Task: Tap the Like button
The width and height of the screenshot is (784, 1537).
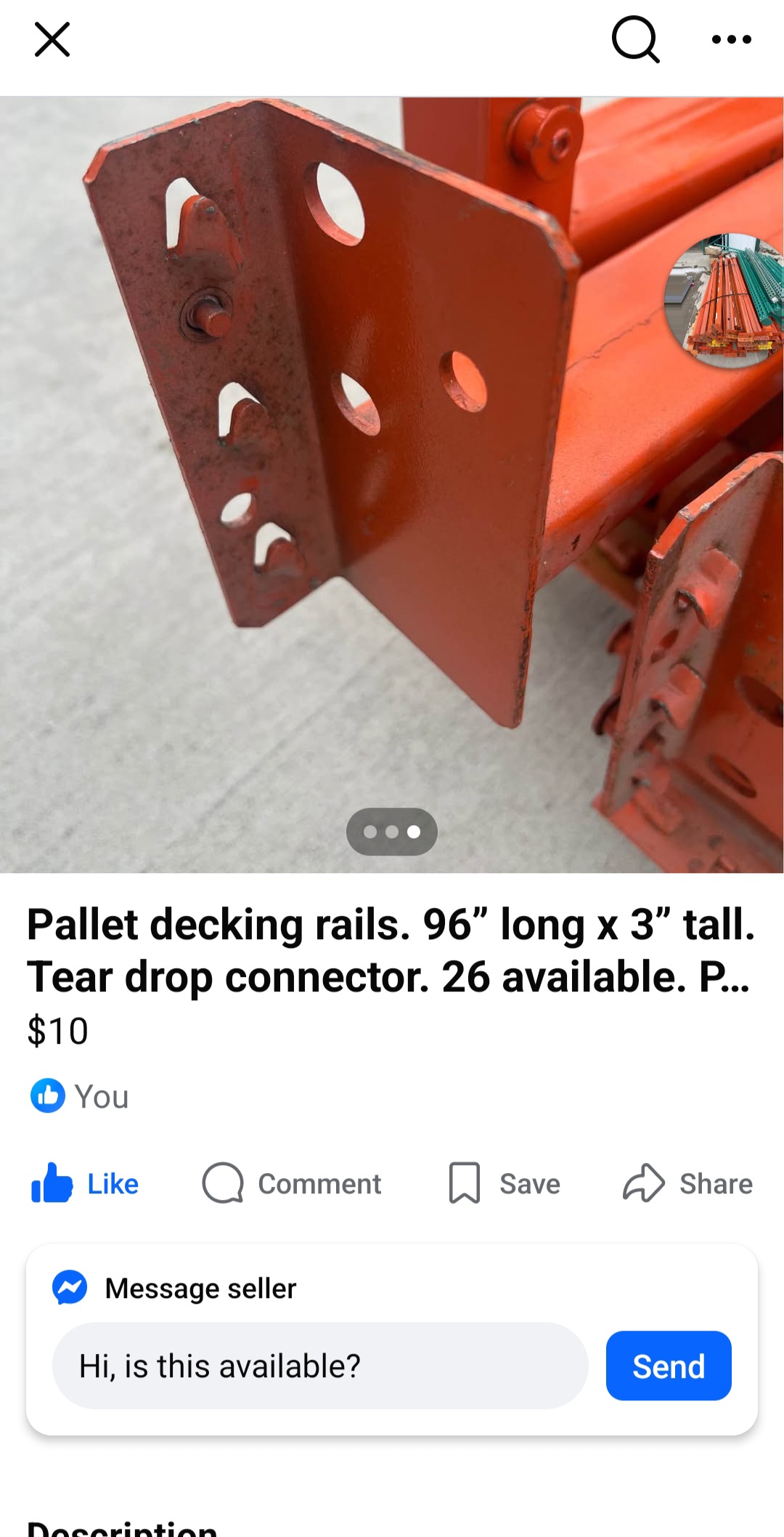Action: [85, 1183]
